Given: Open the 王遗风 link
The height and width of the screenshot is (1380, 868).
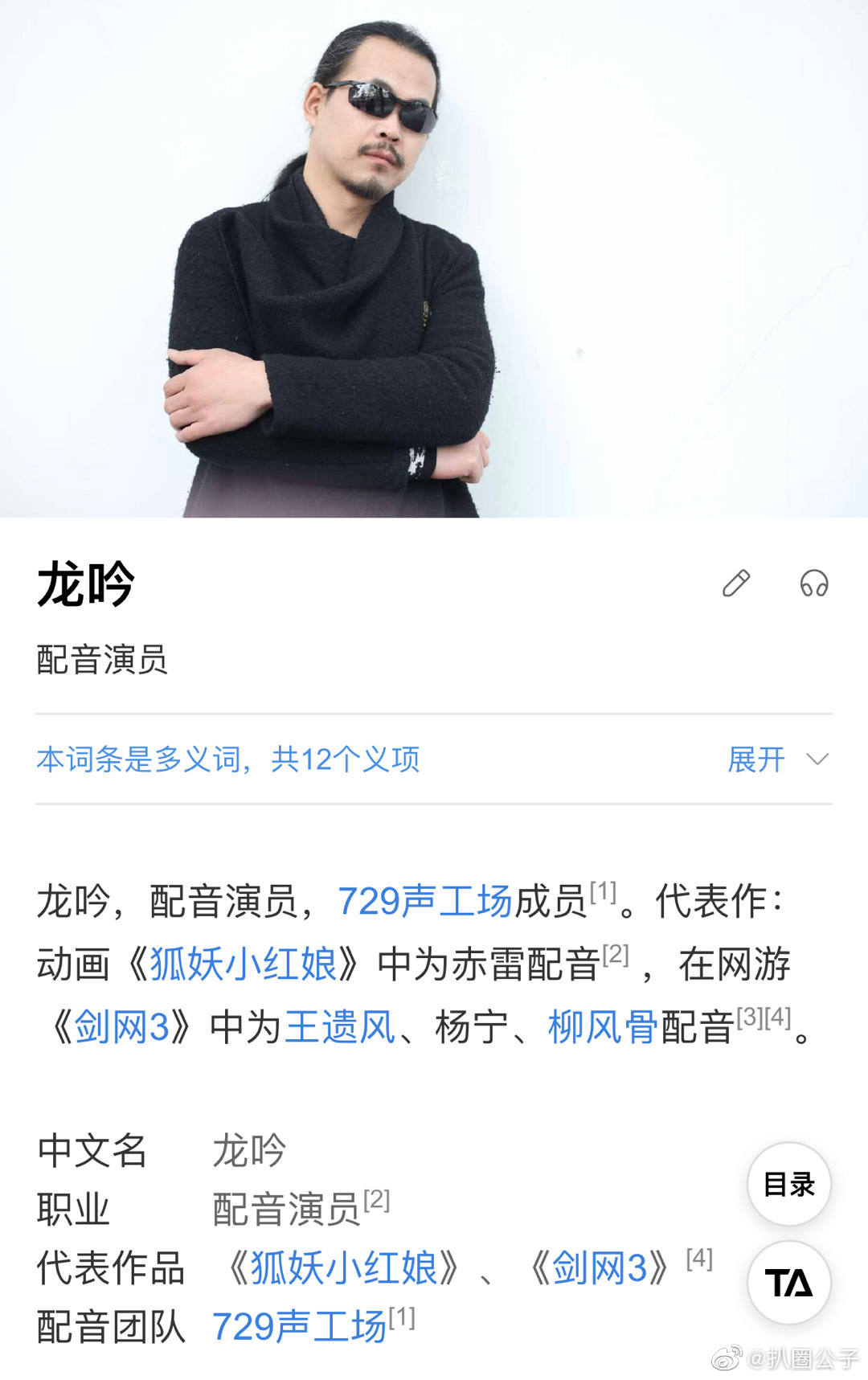Looking at the screenshot, I should click(341, 1027).
